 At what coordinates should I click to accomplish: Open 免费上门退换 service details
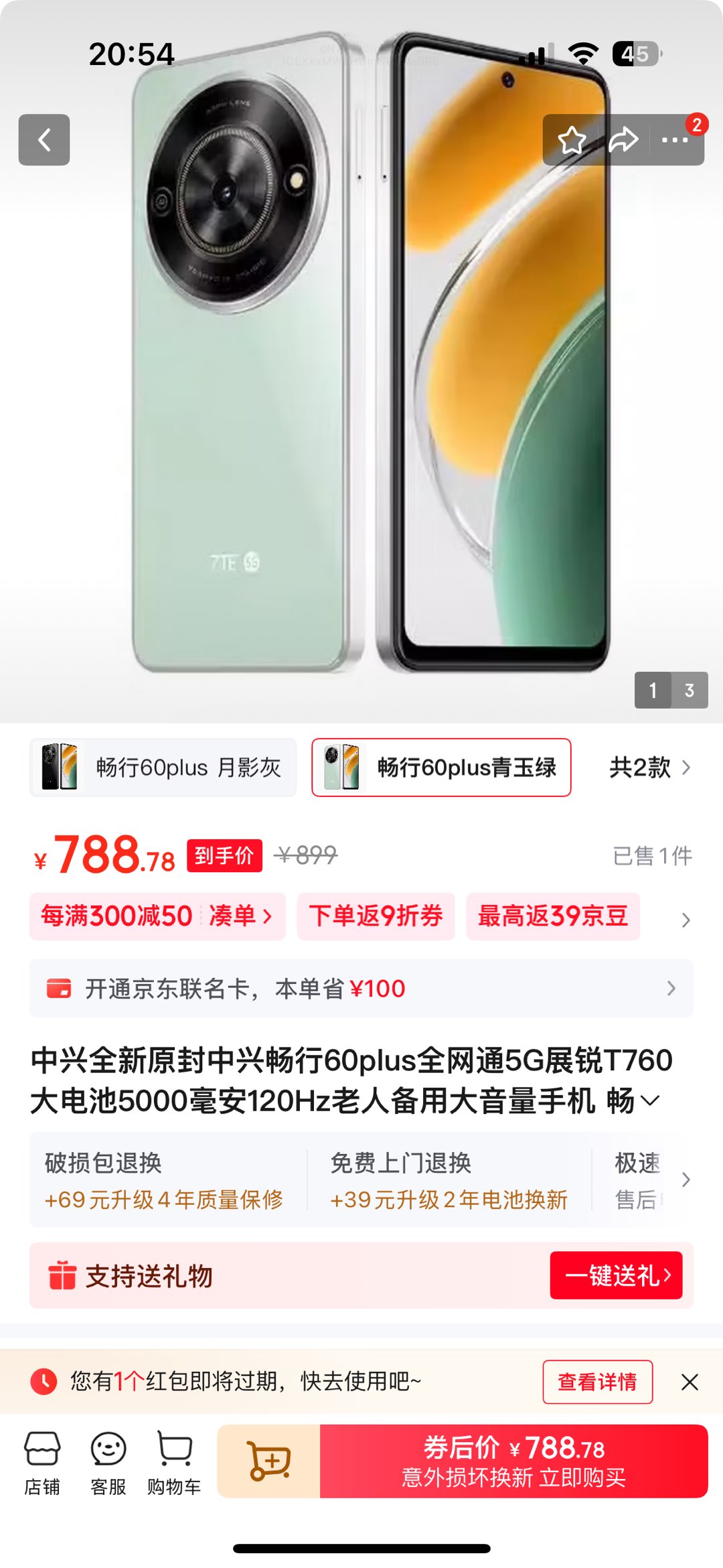point(449,1180)
